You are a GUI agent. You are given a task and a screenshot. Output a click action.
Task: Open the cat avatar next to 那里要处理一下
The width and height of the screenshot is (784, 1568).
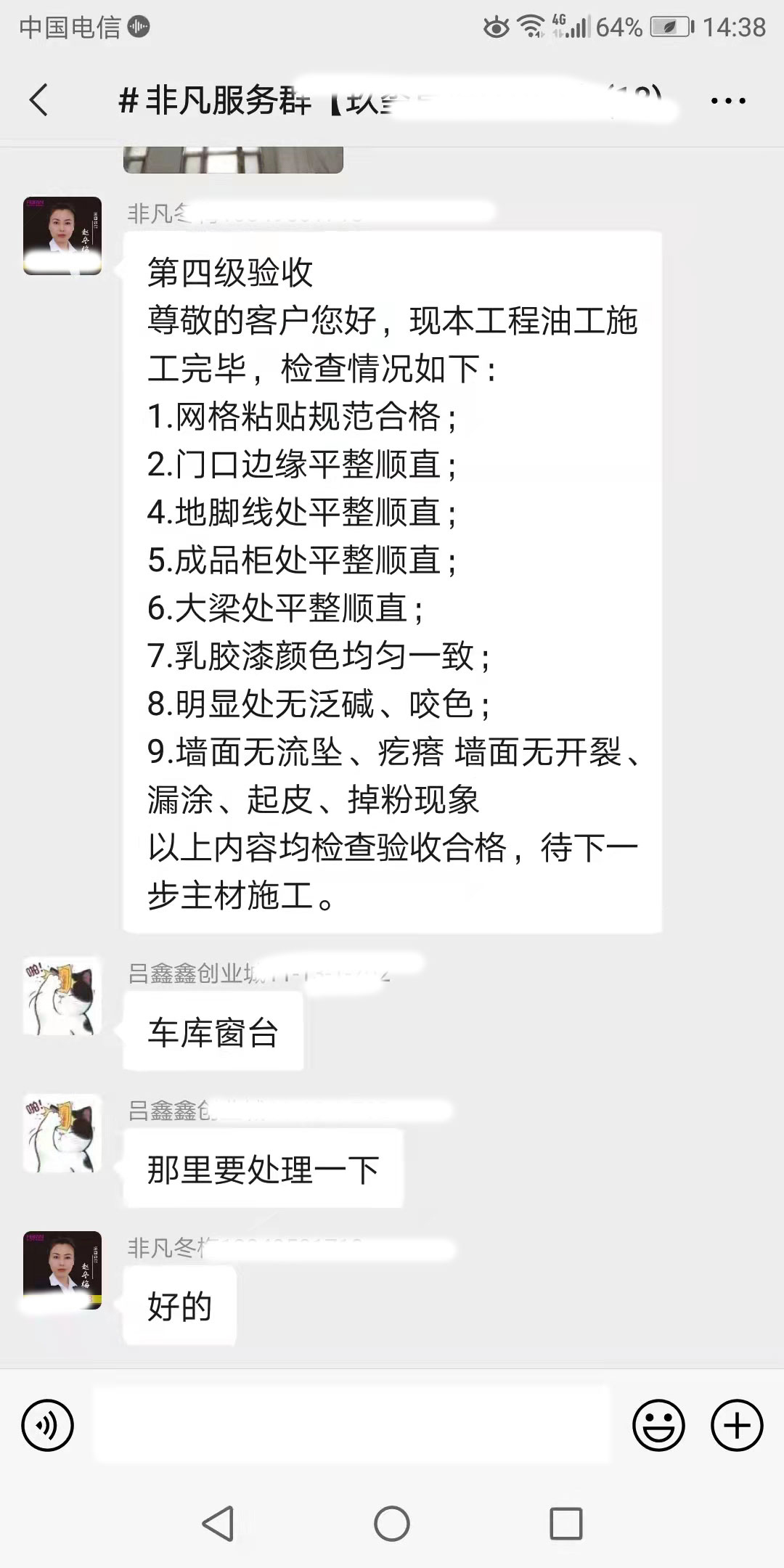coord(62,1133)
